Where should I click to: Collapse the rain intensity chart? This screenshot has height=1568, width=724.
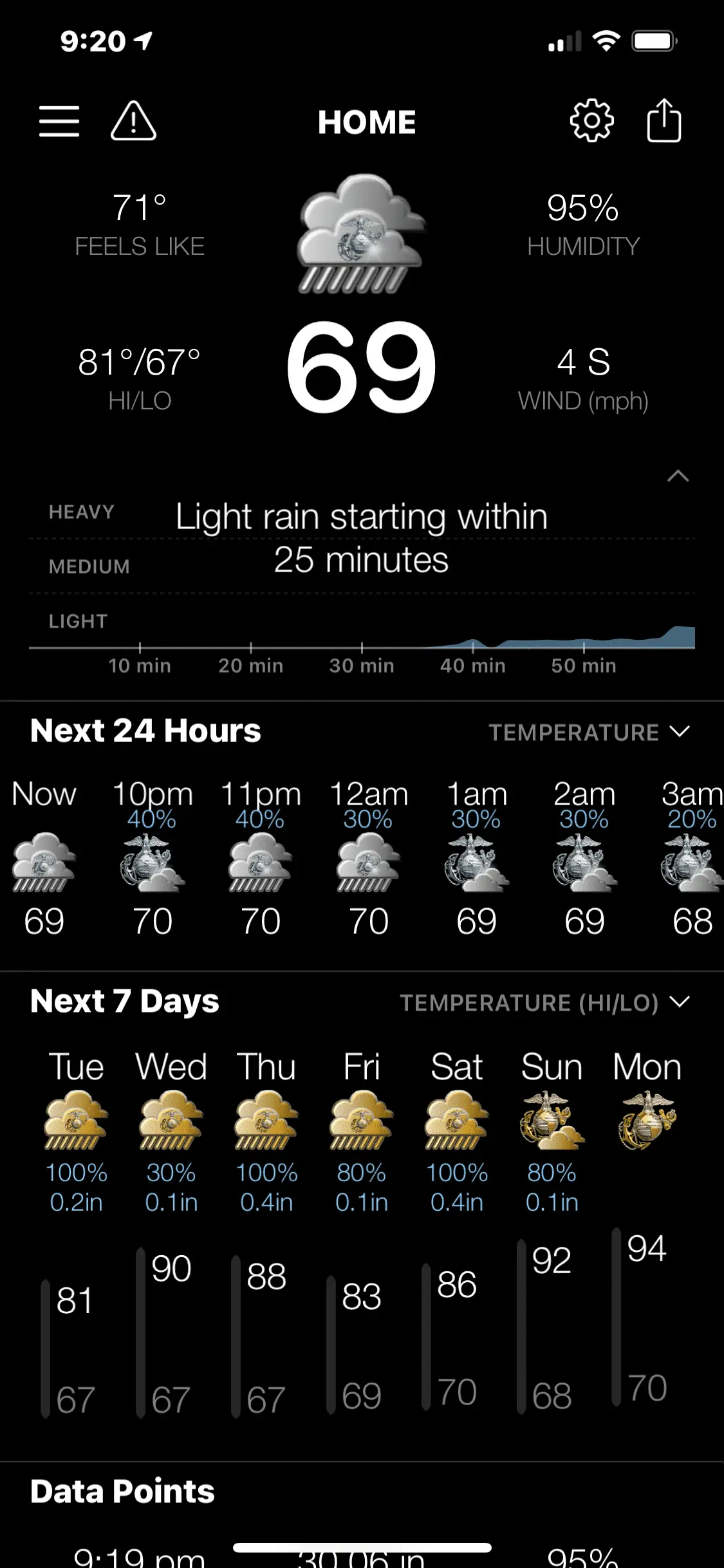(x=678, y=476)
